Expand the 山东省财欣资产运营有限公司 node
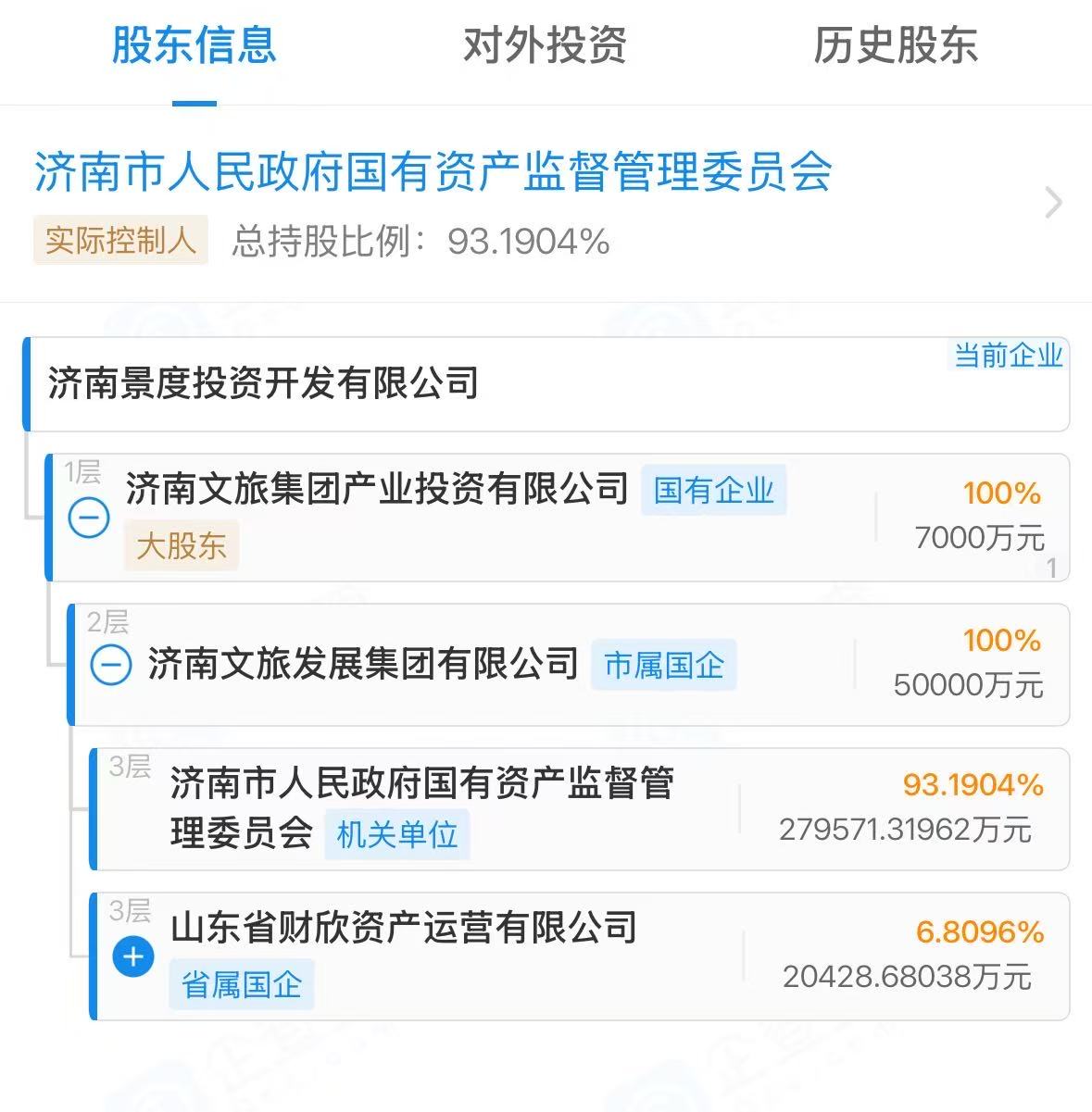 (133, 956)
